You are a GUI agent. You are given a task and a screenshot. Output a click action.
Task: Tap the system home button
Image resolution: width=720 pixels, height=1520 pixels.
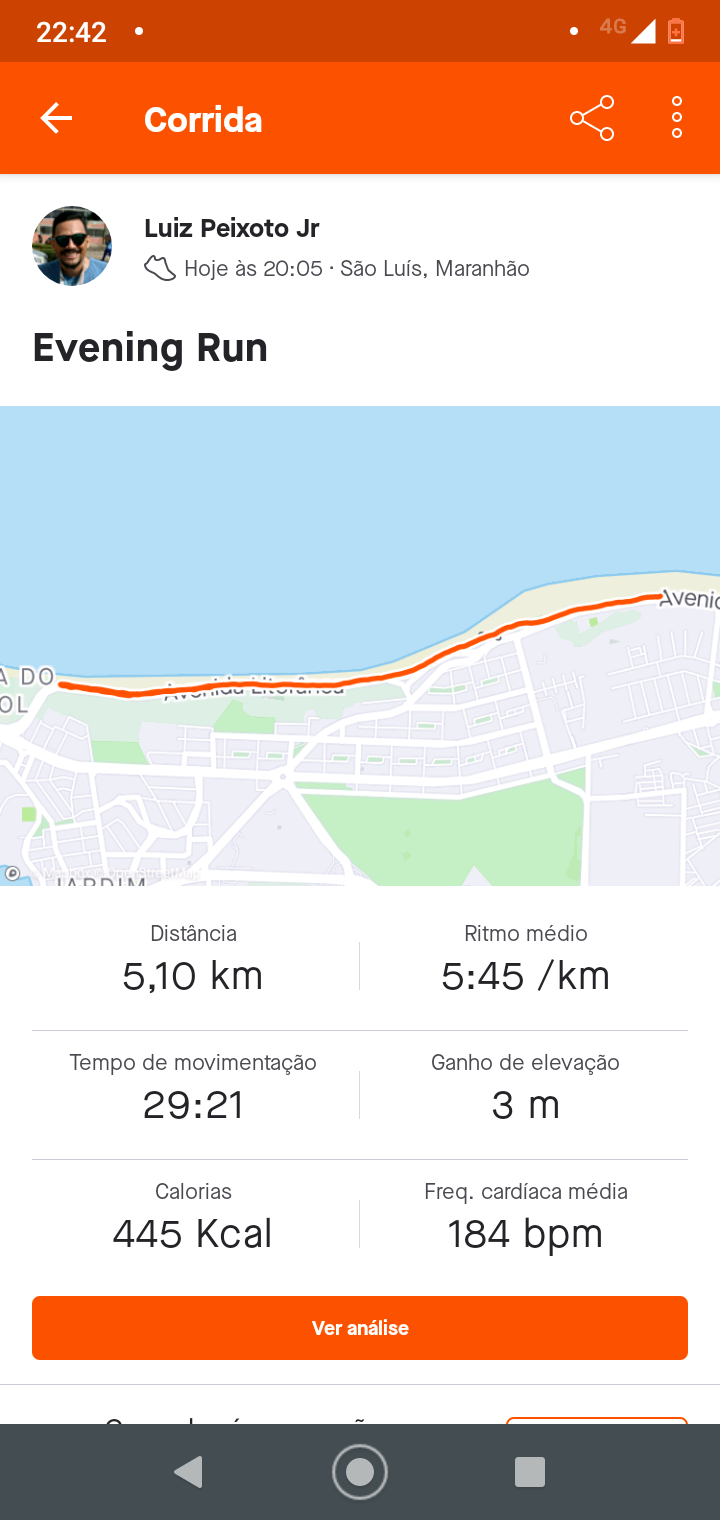coord(360,1472)
